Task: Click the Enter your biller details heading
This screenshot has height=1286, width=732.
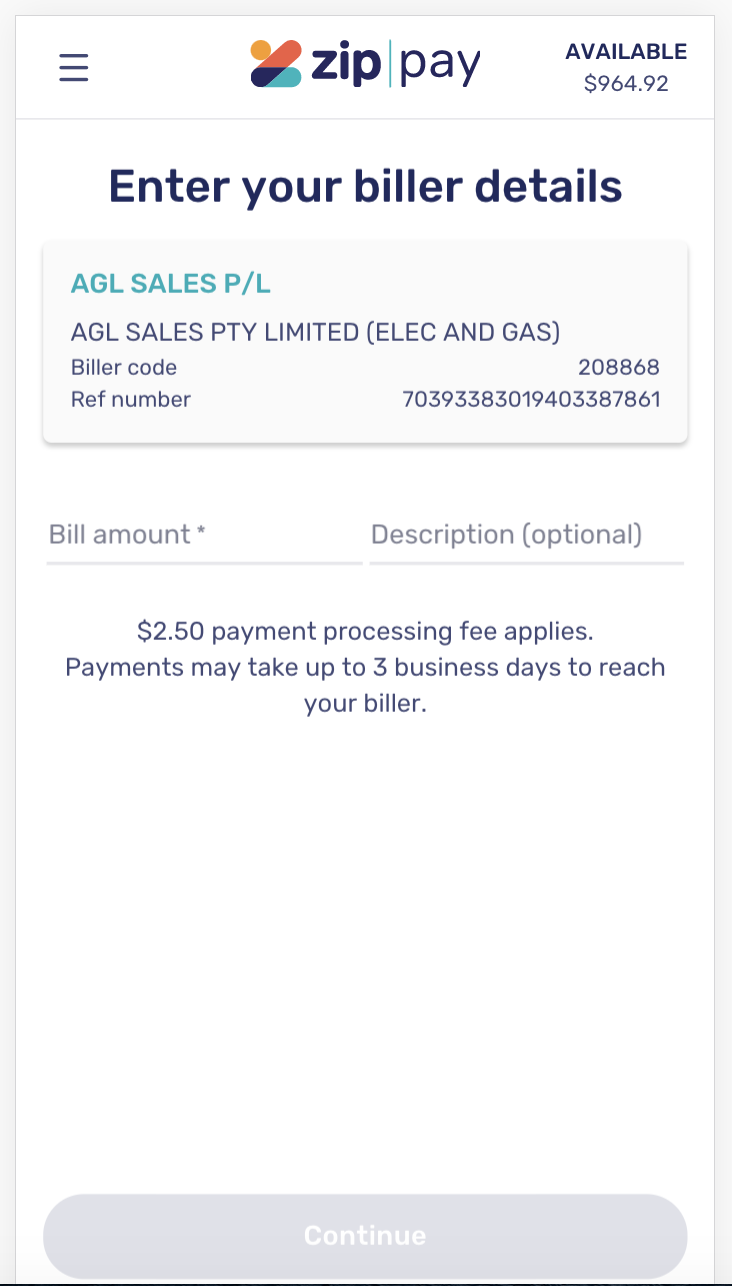Action: click(365, 186)
